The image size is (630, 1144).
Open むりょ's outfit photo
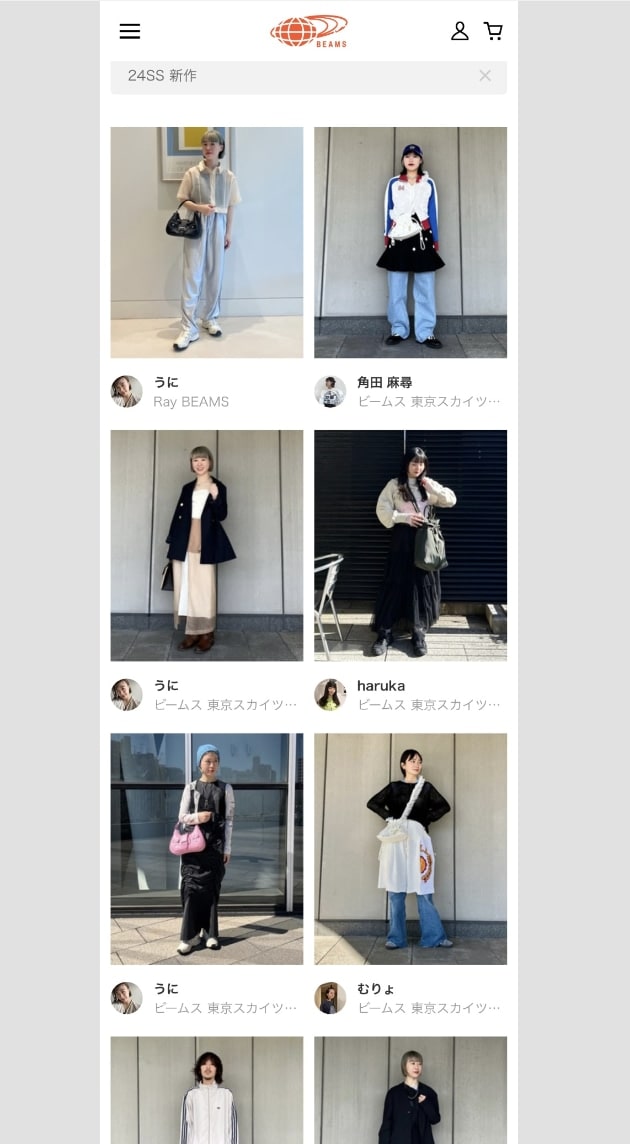(410, 848)
